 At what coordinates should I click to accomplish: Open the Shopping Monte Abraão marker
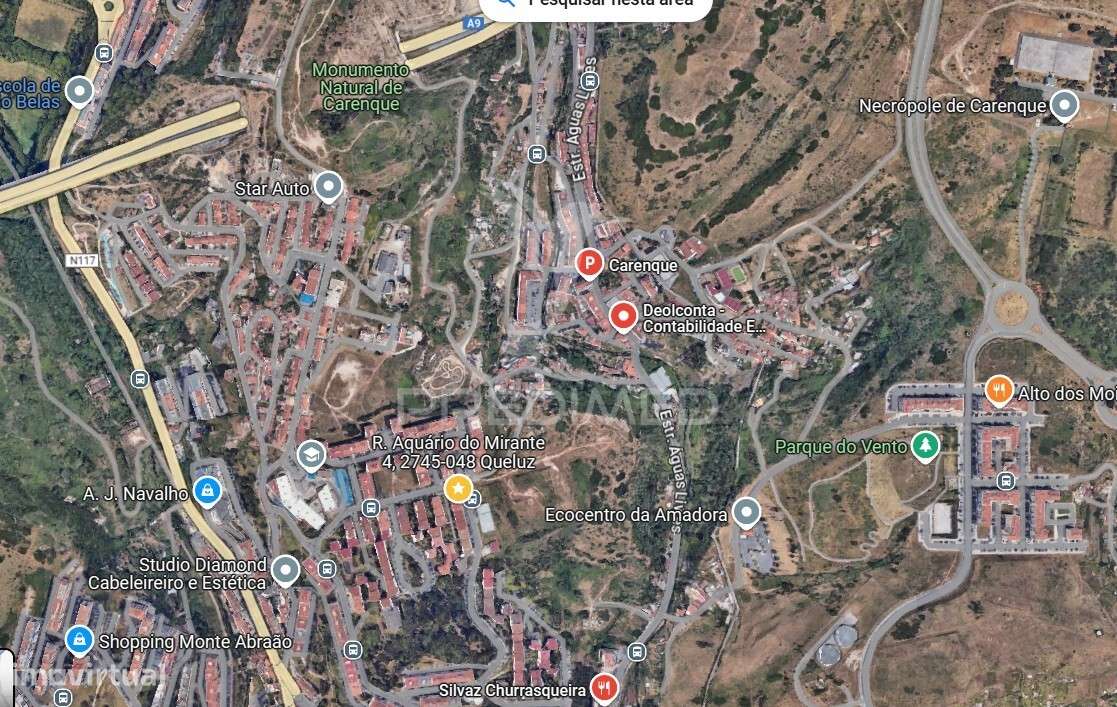tap(79, 639)
